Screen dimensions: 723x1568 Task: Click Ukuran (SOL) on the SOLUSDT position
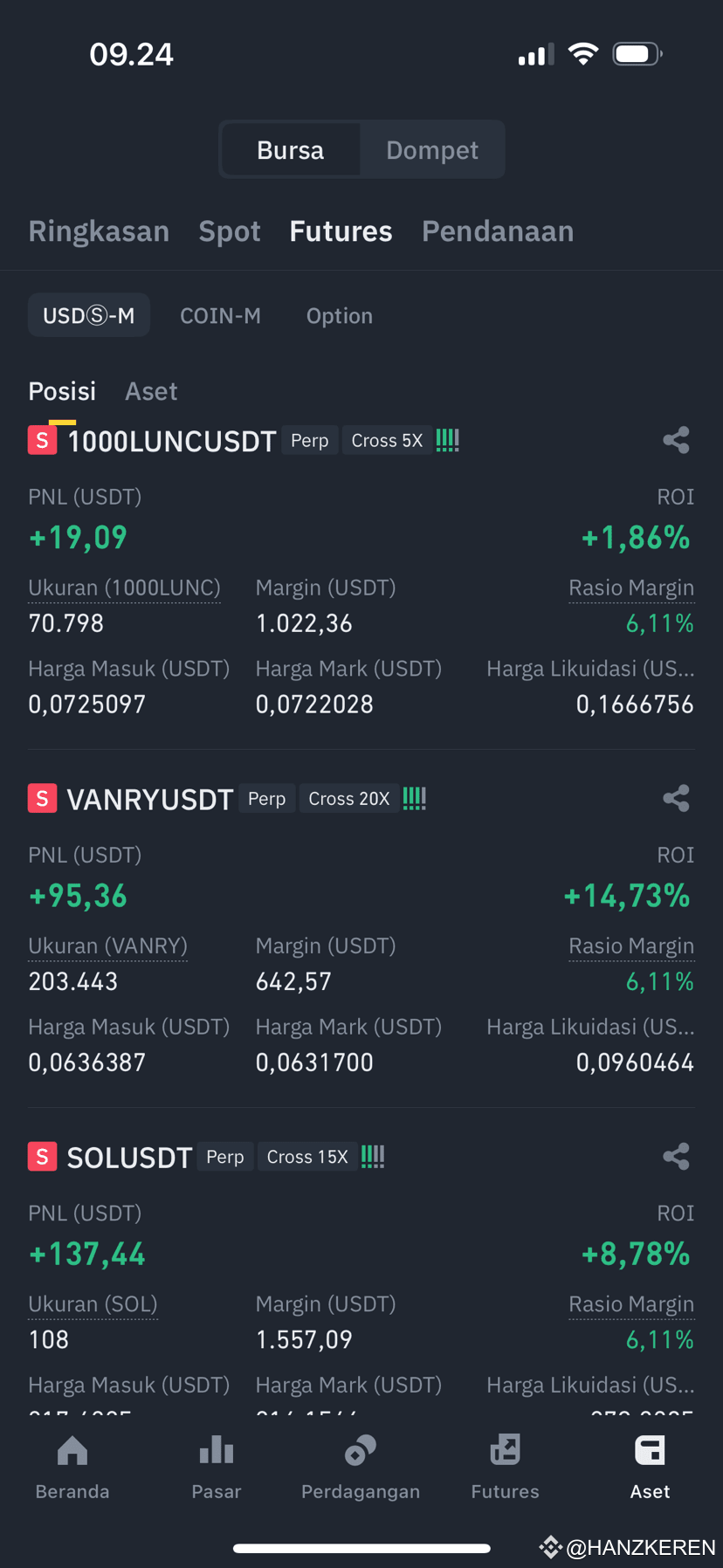[x=92, y=1303]
